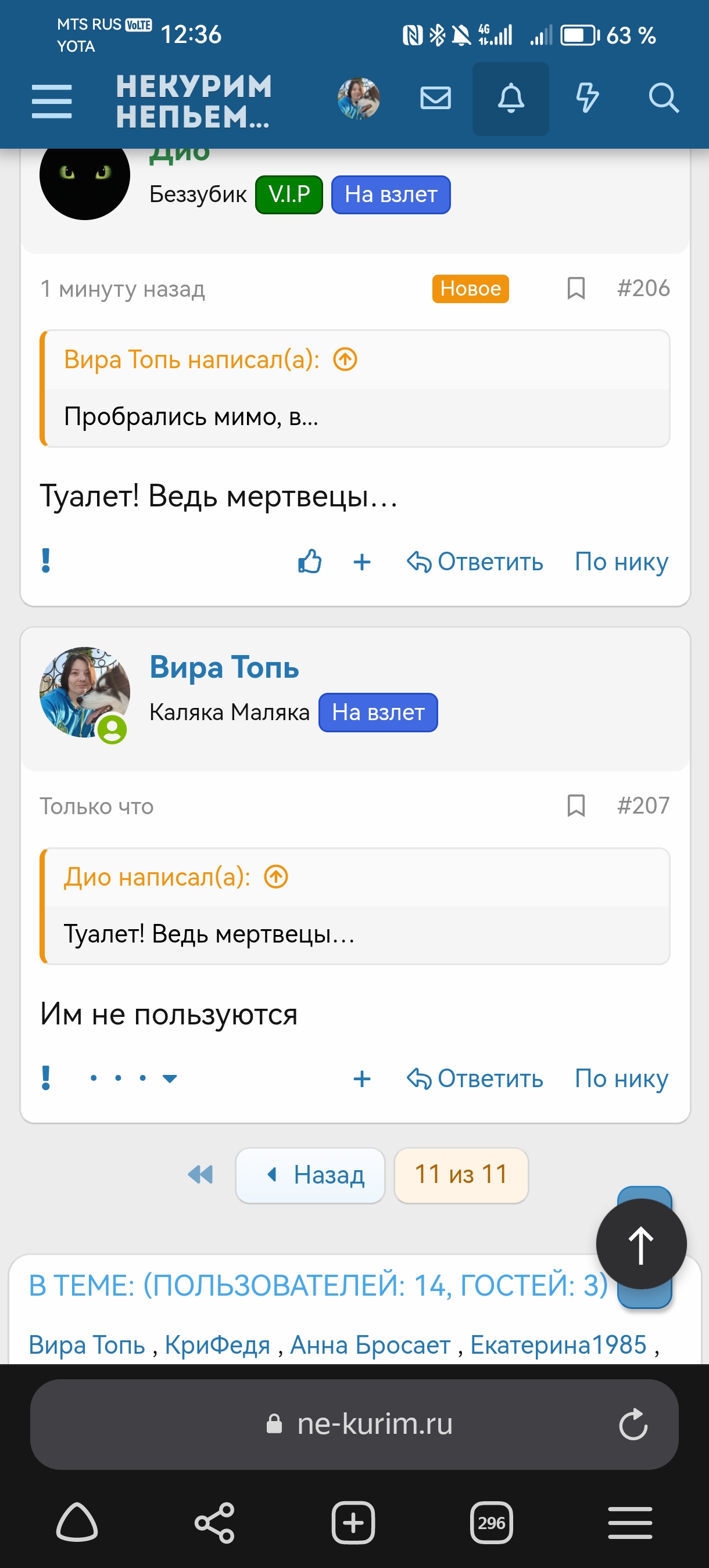Open the share icon in browser toolbar
Viewport: 709px width, 1568px height.
(214, 1523)
